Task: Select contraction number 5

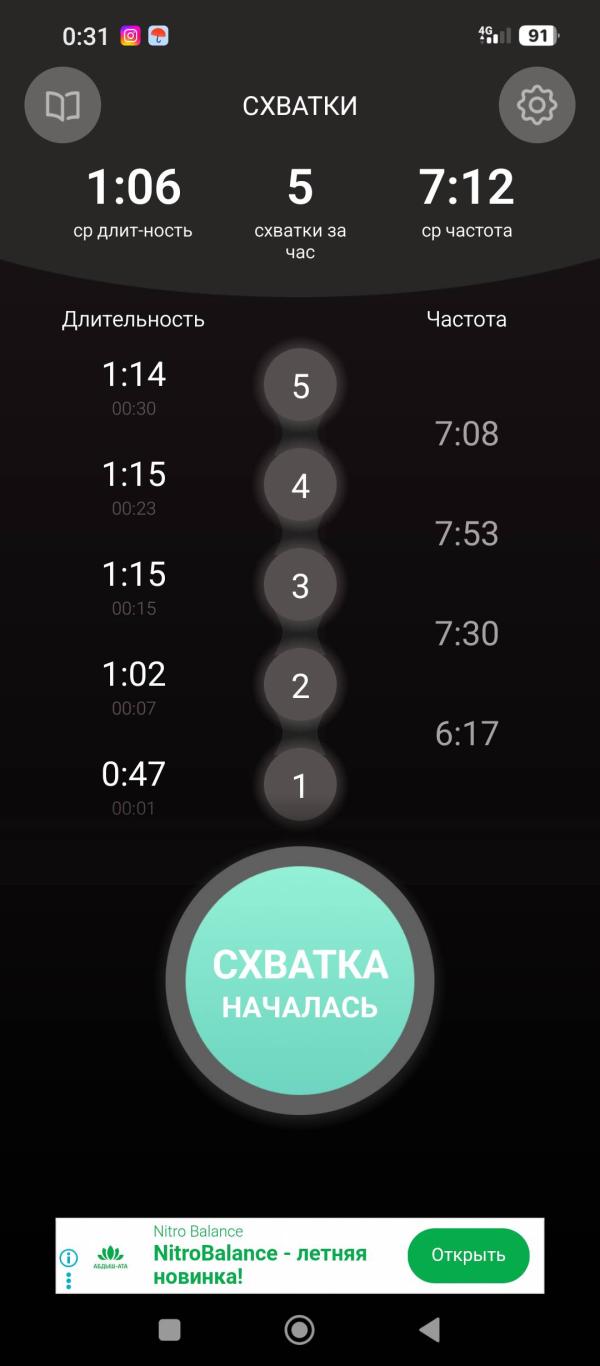Action: point(300,386)
